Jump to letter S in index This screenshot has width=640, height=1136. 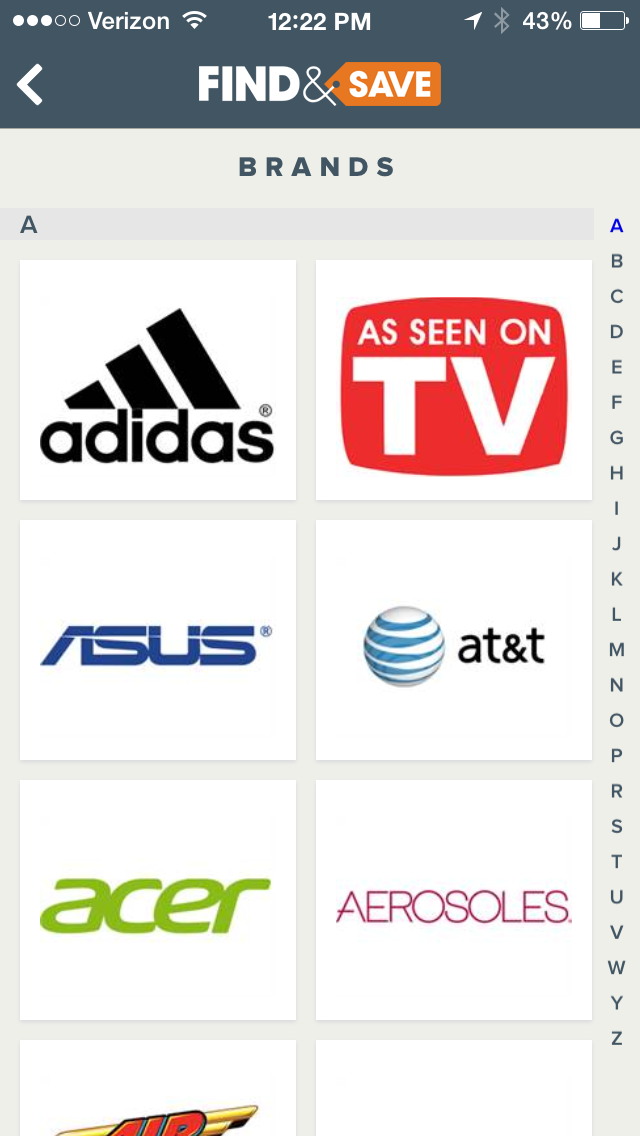(x=617, y=826)
